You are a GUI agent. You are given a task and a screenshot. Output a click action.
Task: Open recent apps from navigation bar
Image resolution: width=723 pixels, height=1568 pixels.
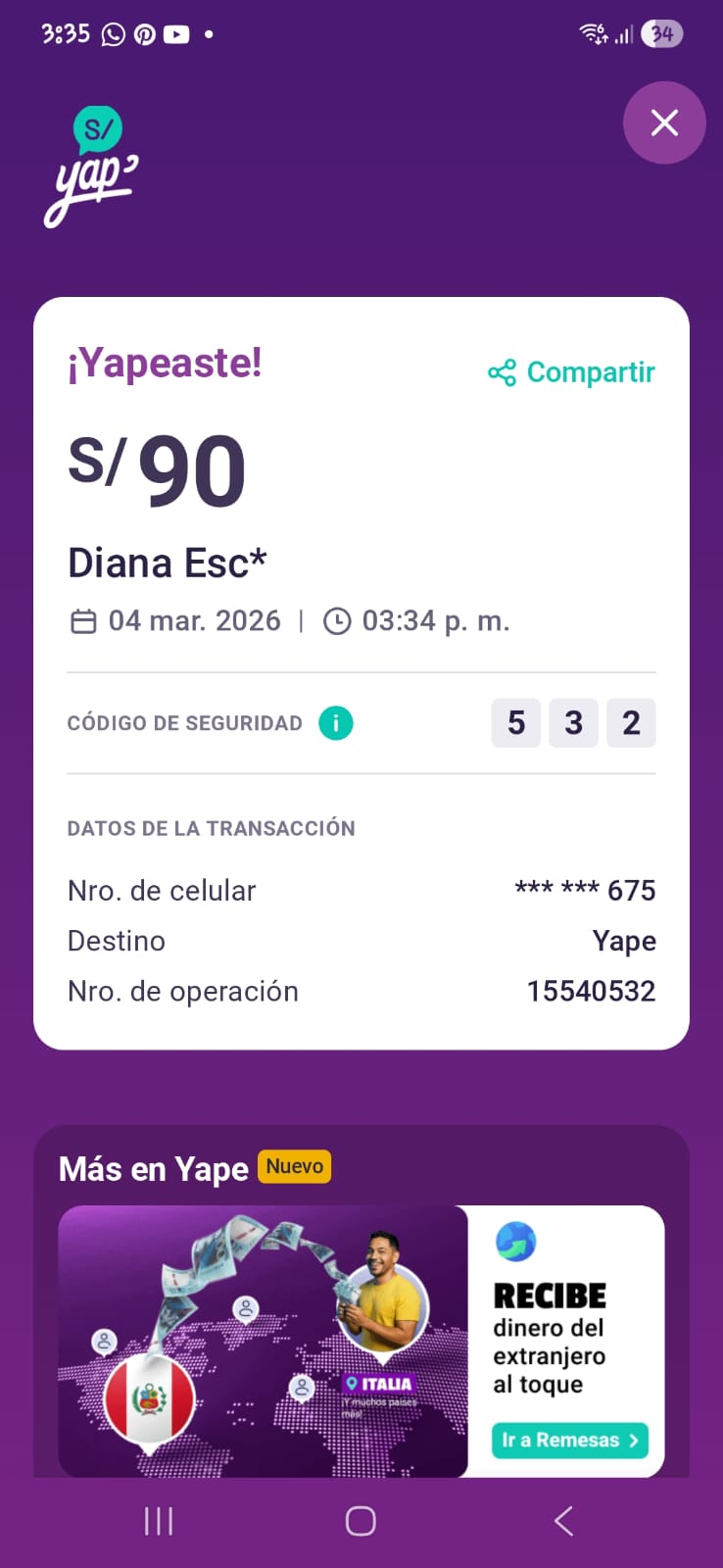coord(159,1521)
